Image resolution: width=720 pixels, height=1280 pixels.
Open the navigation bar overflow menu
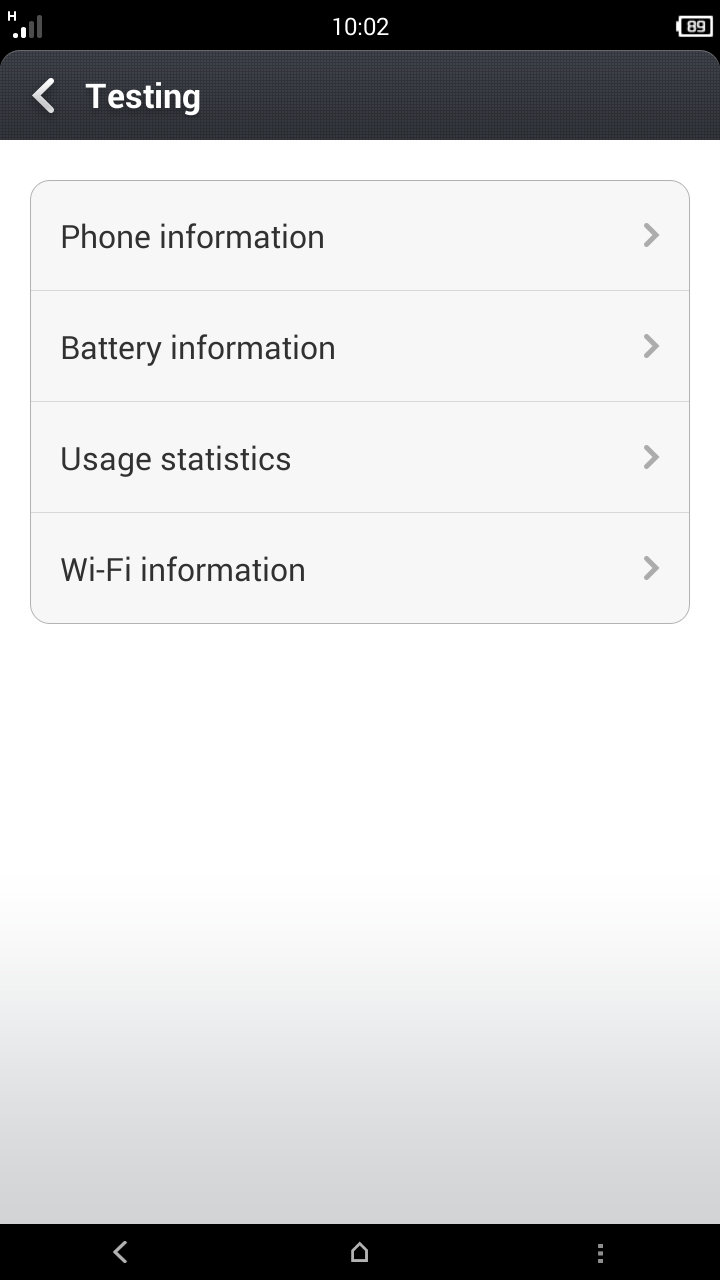click(600, 1252)
